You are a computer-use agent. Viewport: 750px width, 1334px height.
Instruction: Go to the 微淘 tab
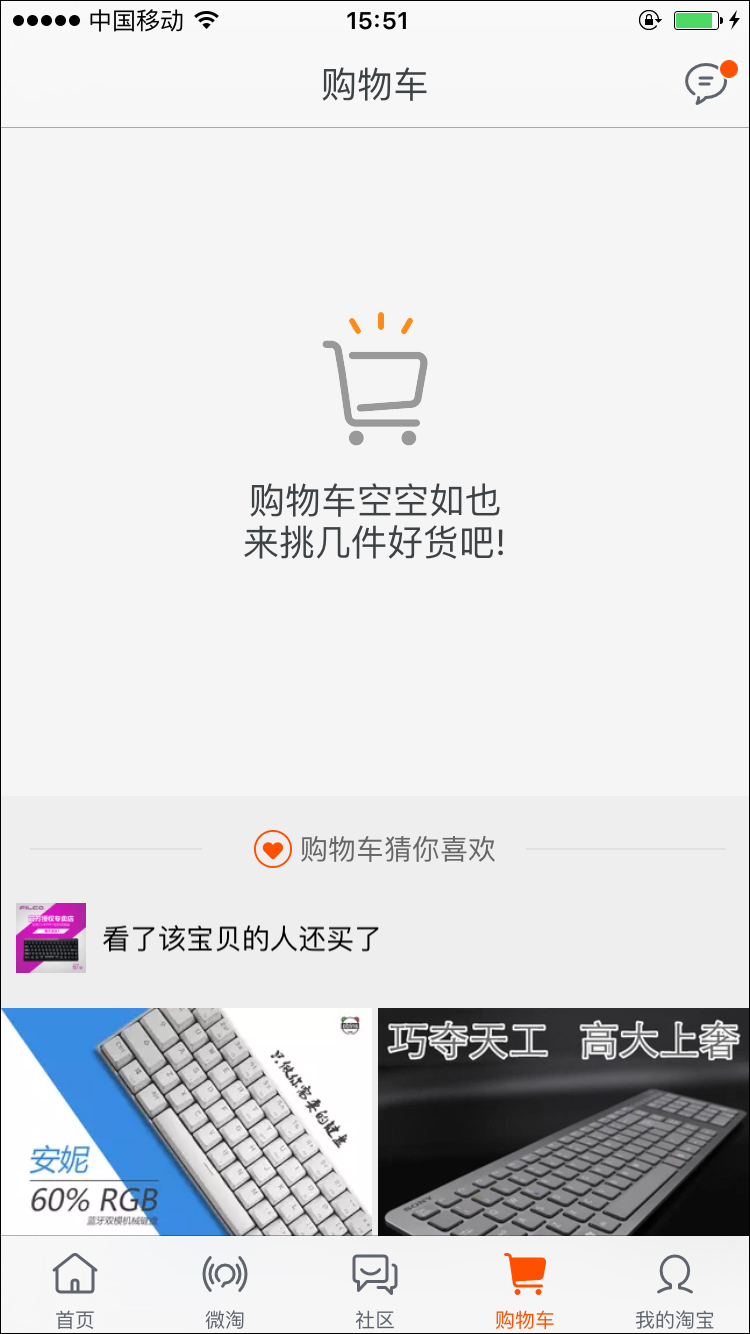pos(225,1288)
